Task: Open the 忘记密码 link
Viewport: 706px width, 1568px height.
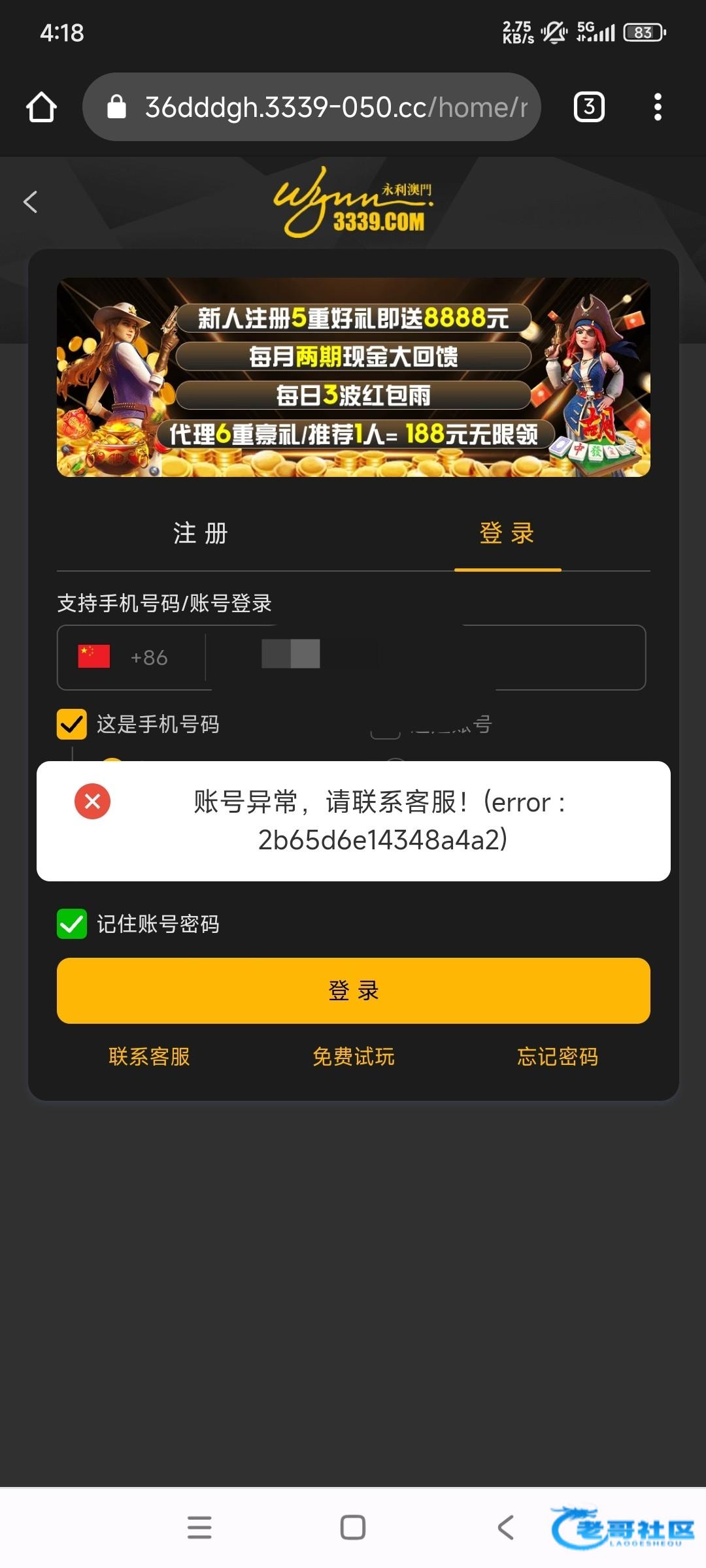Action: click(558, 1056)
